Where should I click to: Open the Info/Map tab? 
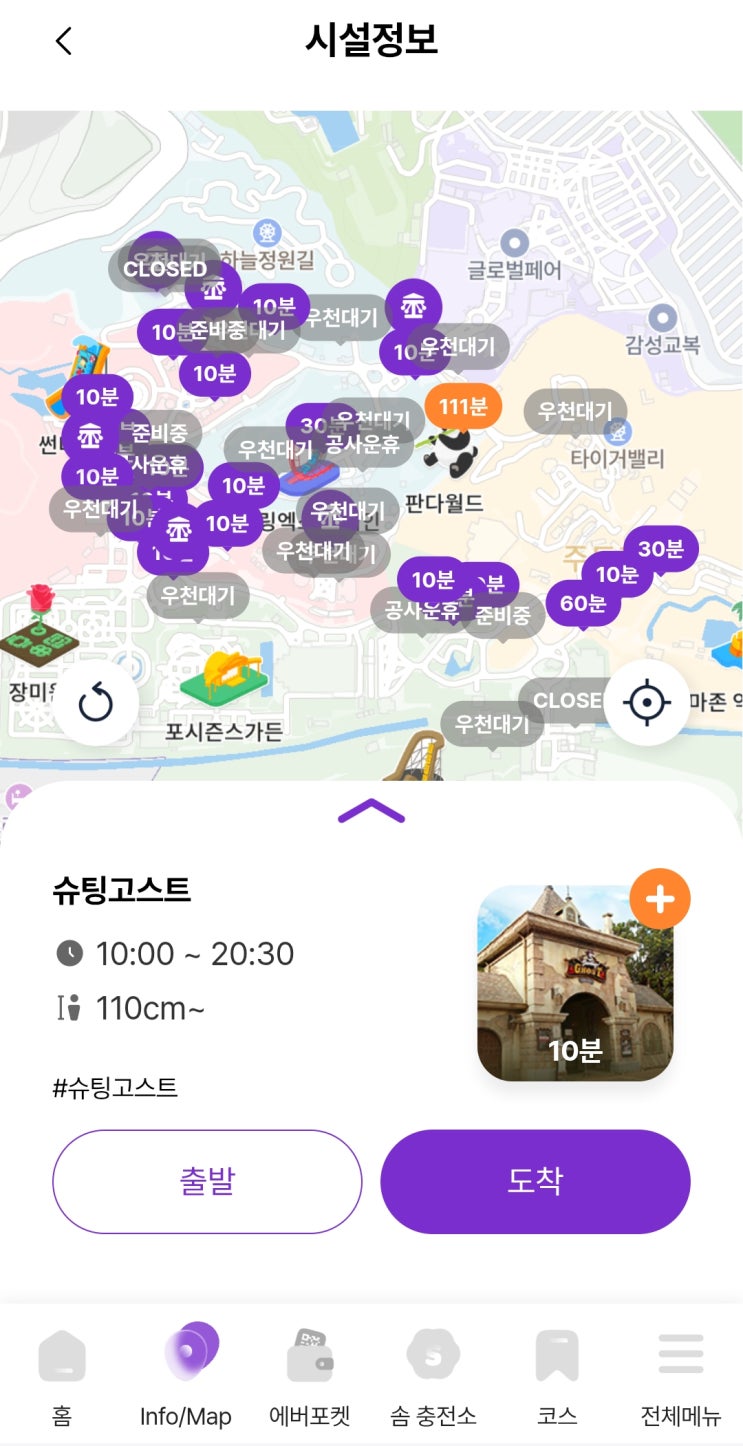[x=186, y=1375]
